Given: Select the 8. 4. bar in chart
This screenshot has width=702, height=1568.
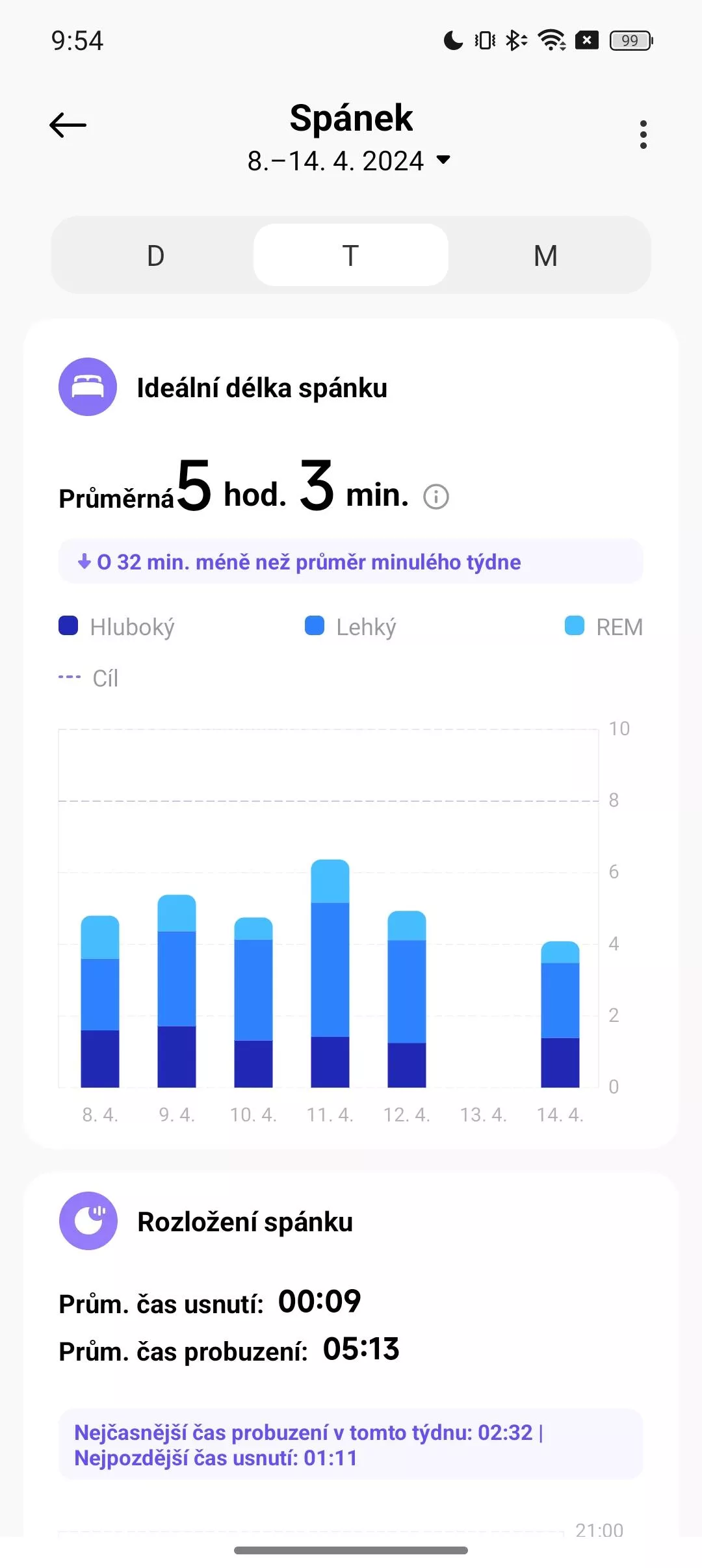Looking at the screenshot, I should point(100,1001).
